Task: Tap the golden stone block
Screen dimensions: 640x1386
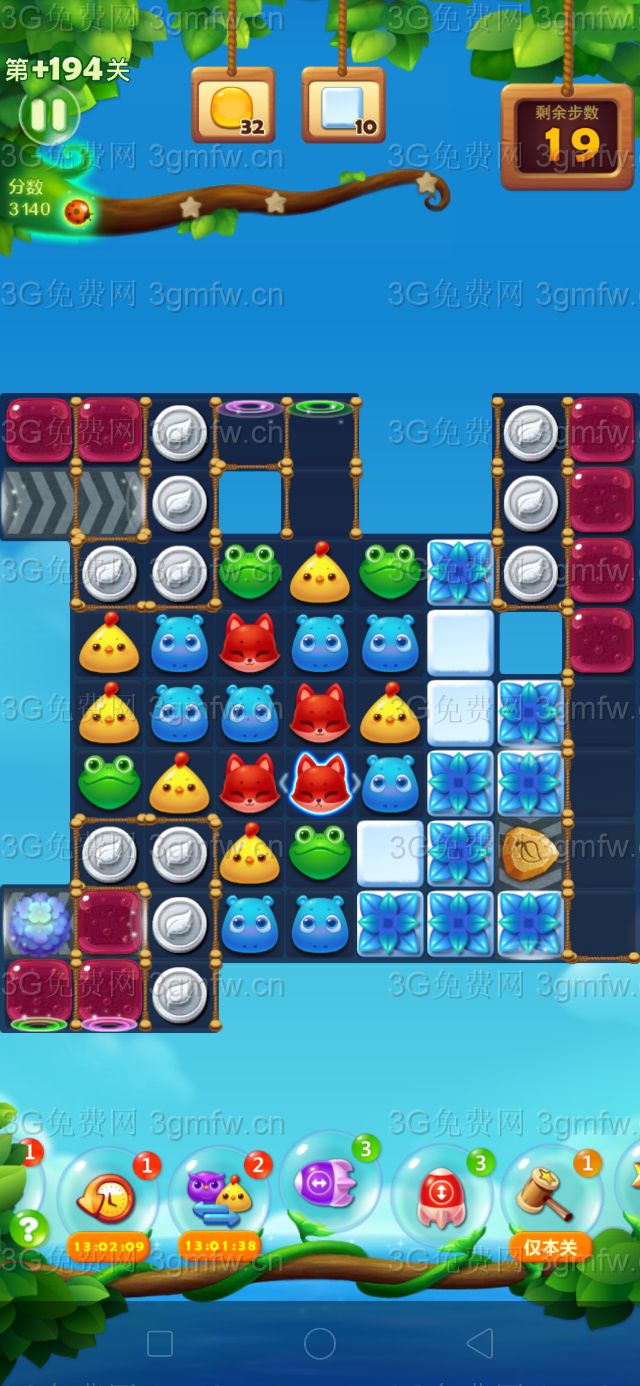Action: click(x=530, y=853)
